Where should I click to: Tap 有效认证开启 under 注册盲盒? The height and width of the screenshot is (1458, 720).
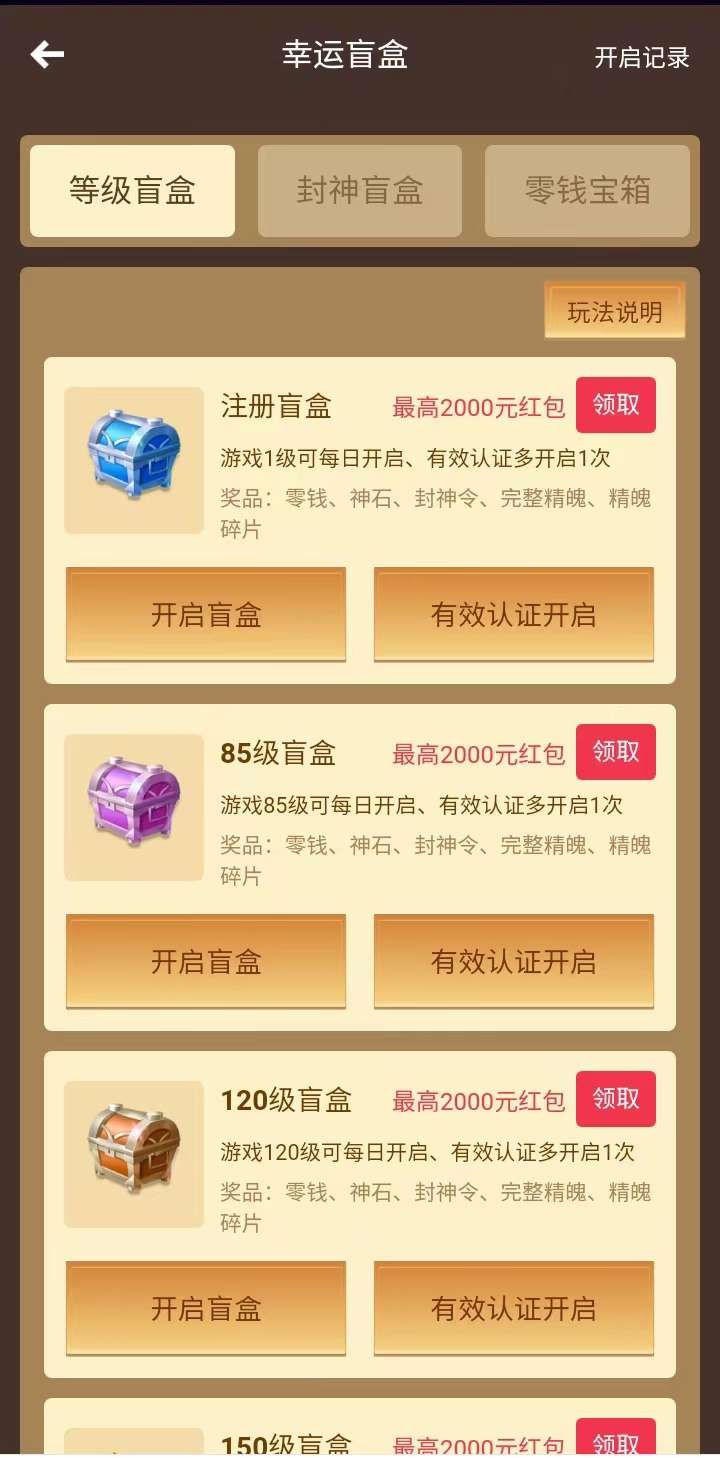pyautogui.click(x=513, y=614)
